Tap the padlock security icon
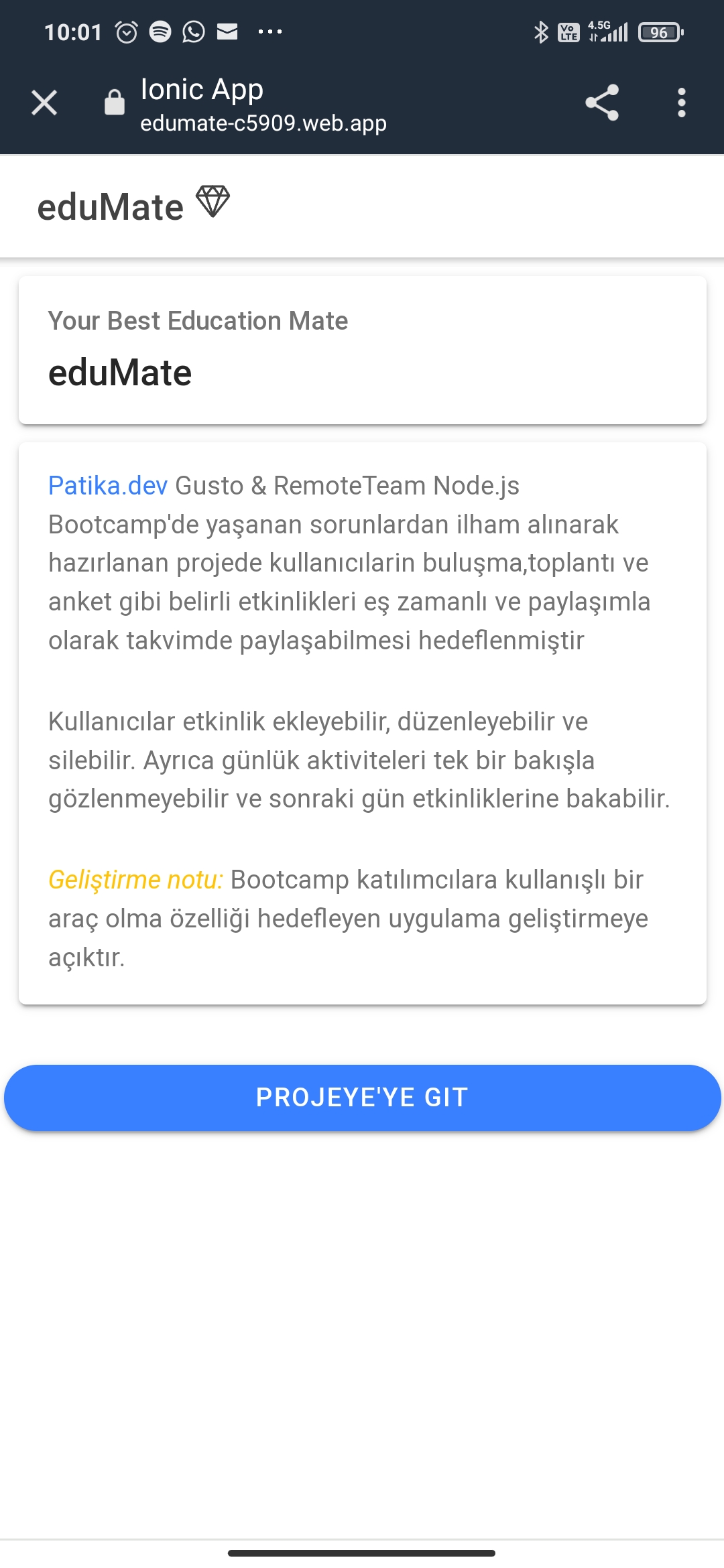This screenshot has height=1568, width=724. 113,102
